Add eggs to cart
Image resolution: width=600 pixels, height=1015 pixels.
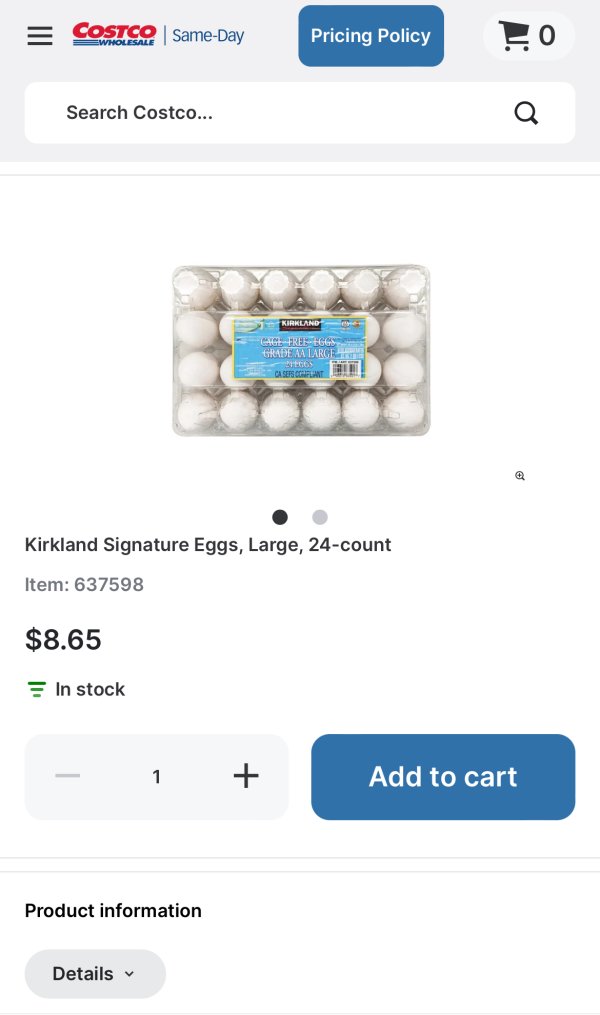tap(443, 777)
